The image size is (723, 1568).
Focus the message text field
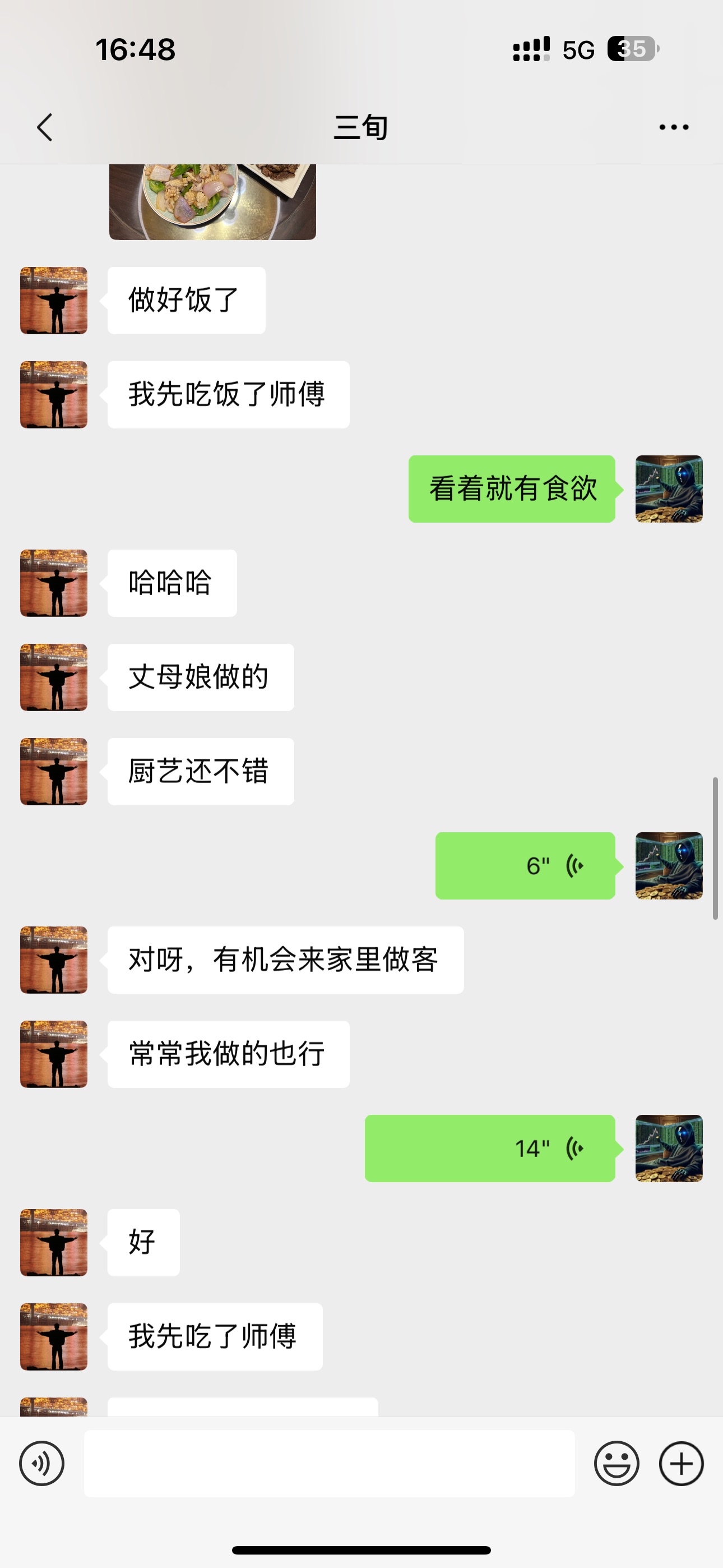329,1463
